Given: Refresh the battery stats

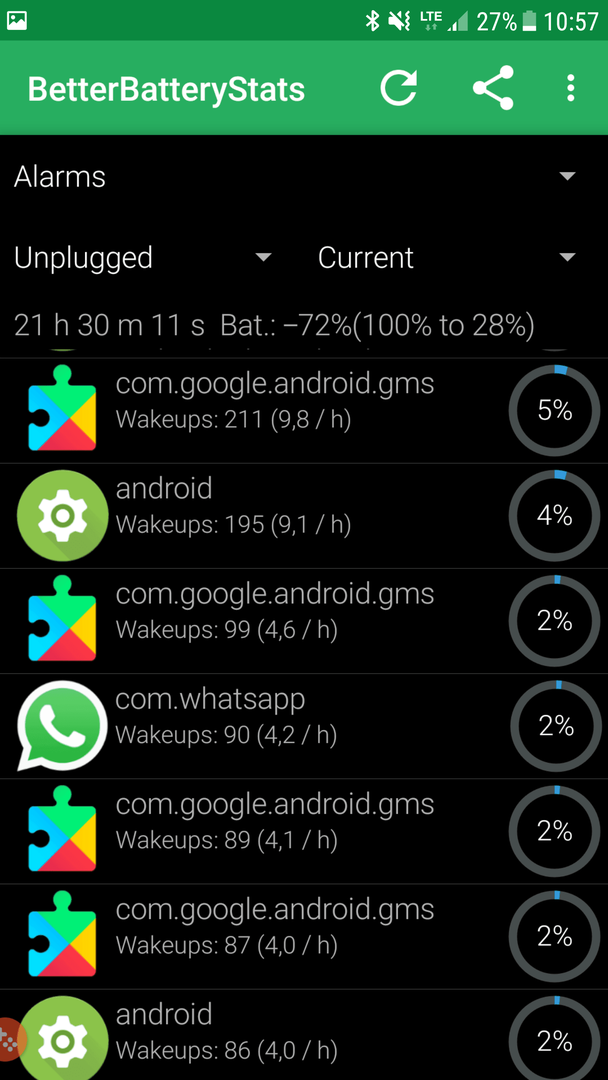Looking at the screenshot, I should (x=399, y=88).
